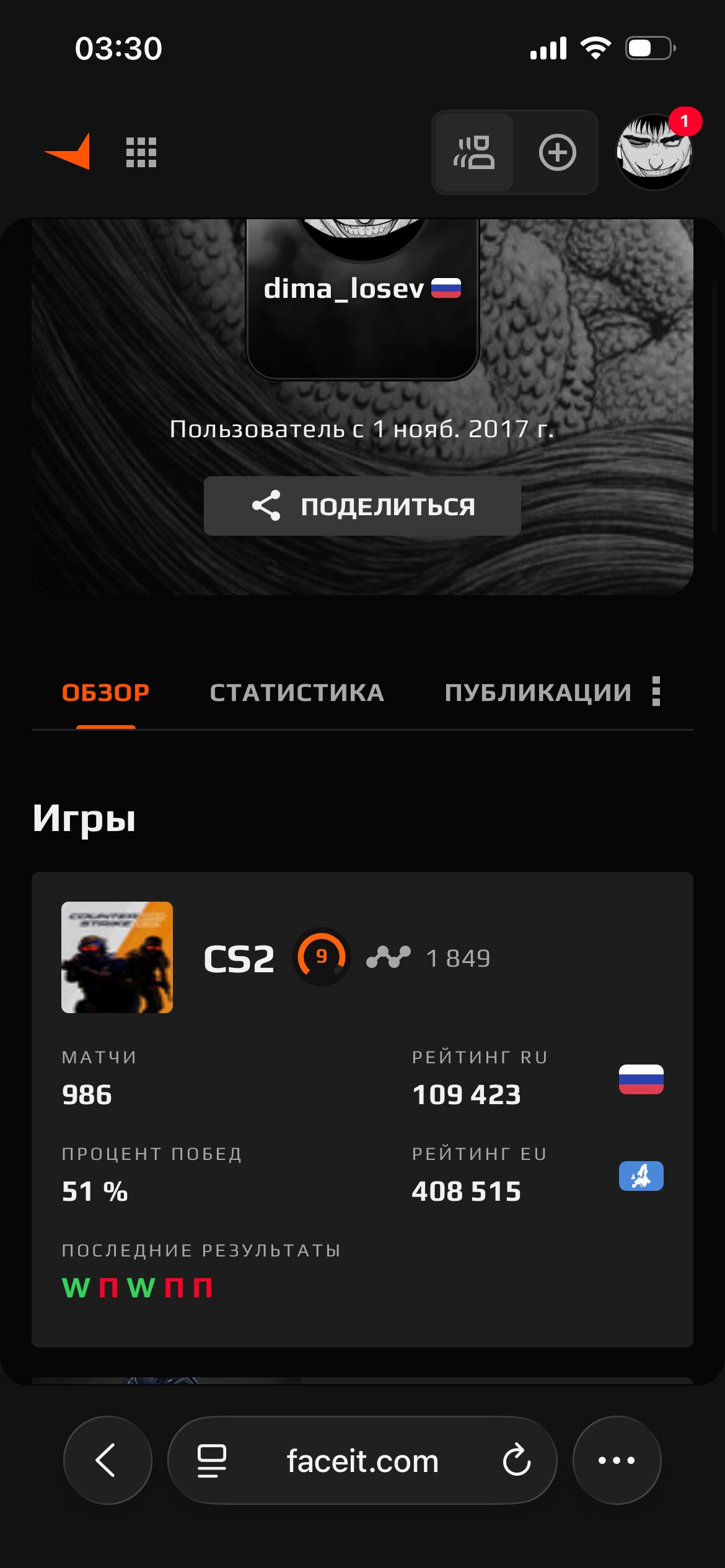
Task: Open the CS2 game card
Action: 239,959
